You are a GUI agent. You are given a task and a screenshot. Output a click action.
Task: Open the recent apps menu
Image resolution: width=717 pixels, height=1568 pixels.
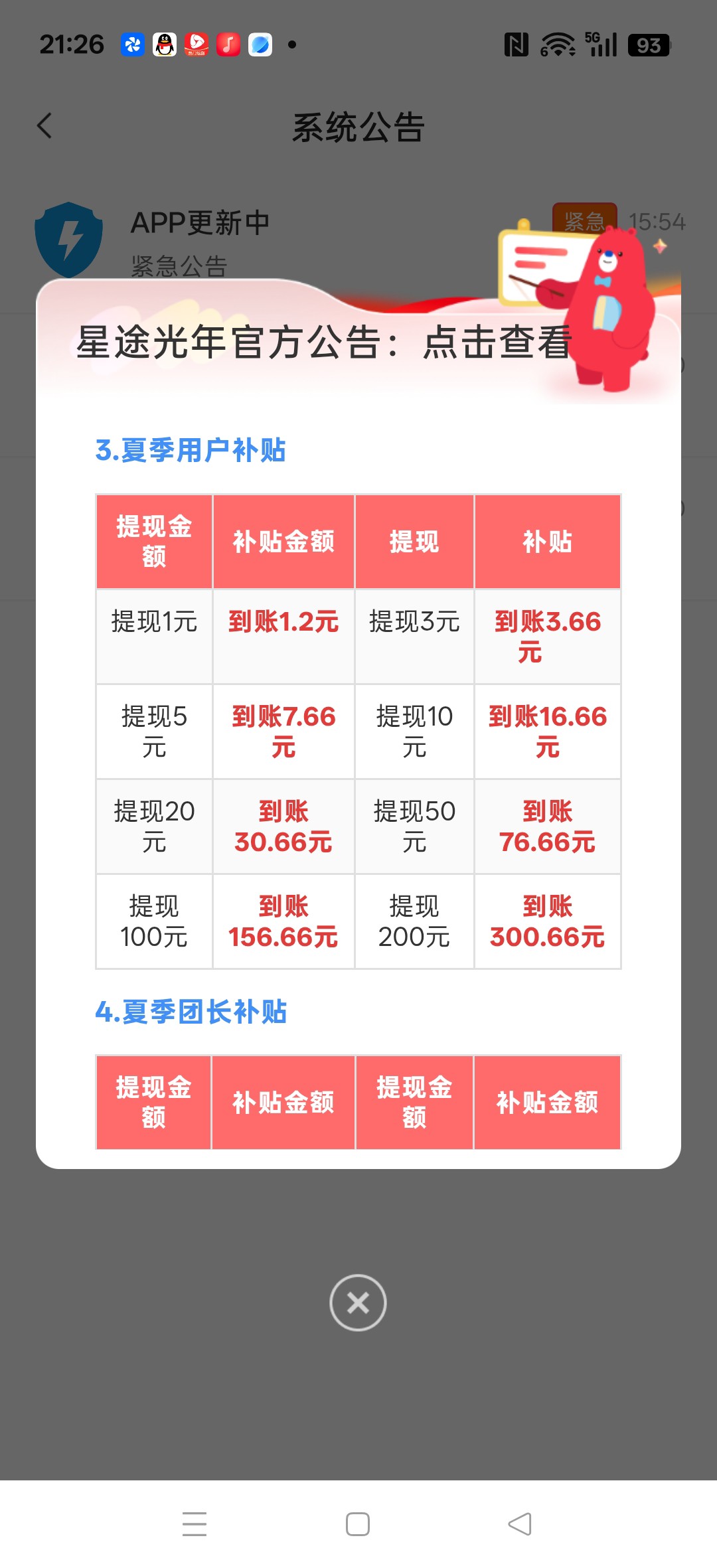point(195,1524)
